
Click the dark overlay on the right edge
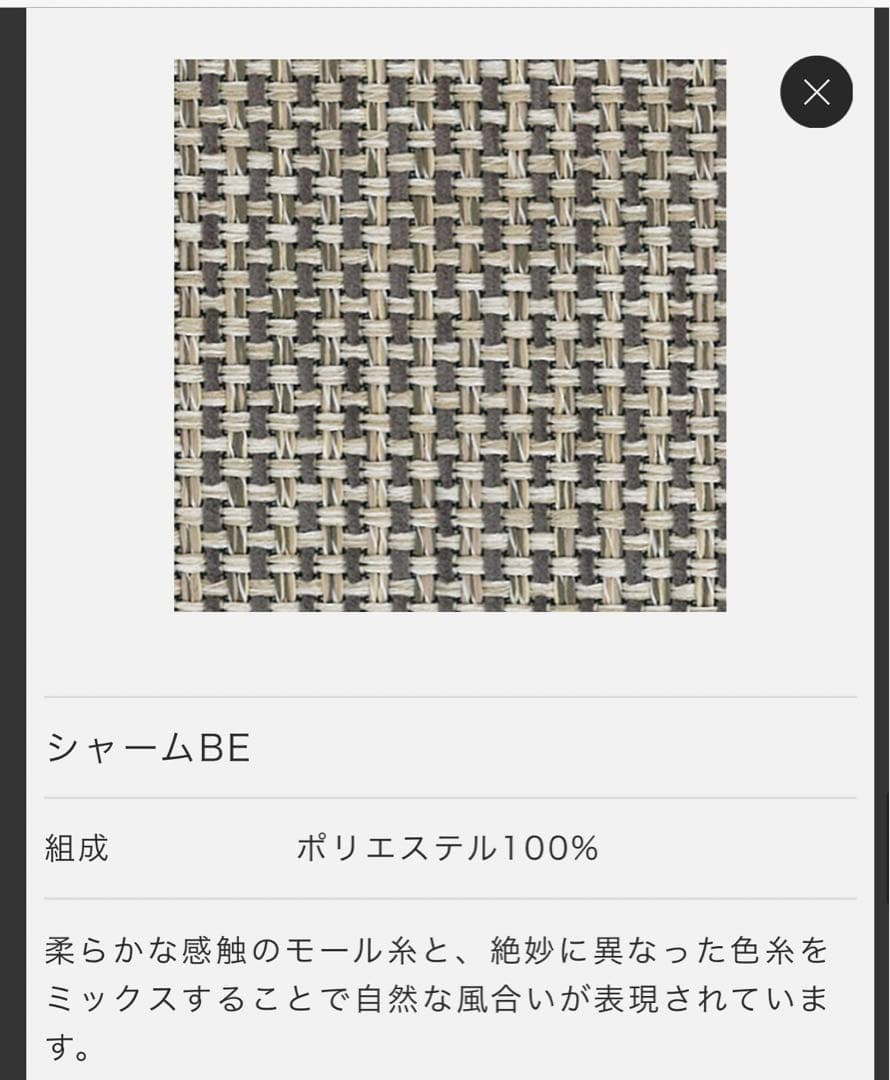click(x=877, y=540)
